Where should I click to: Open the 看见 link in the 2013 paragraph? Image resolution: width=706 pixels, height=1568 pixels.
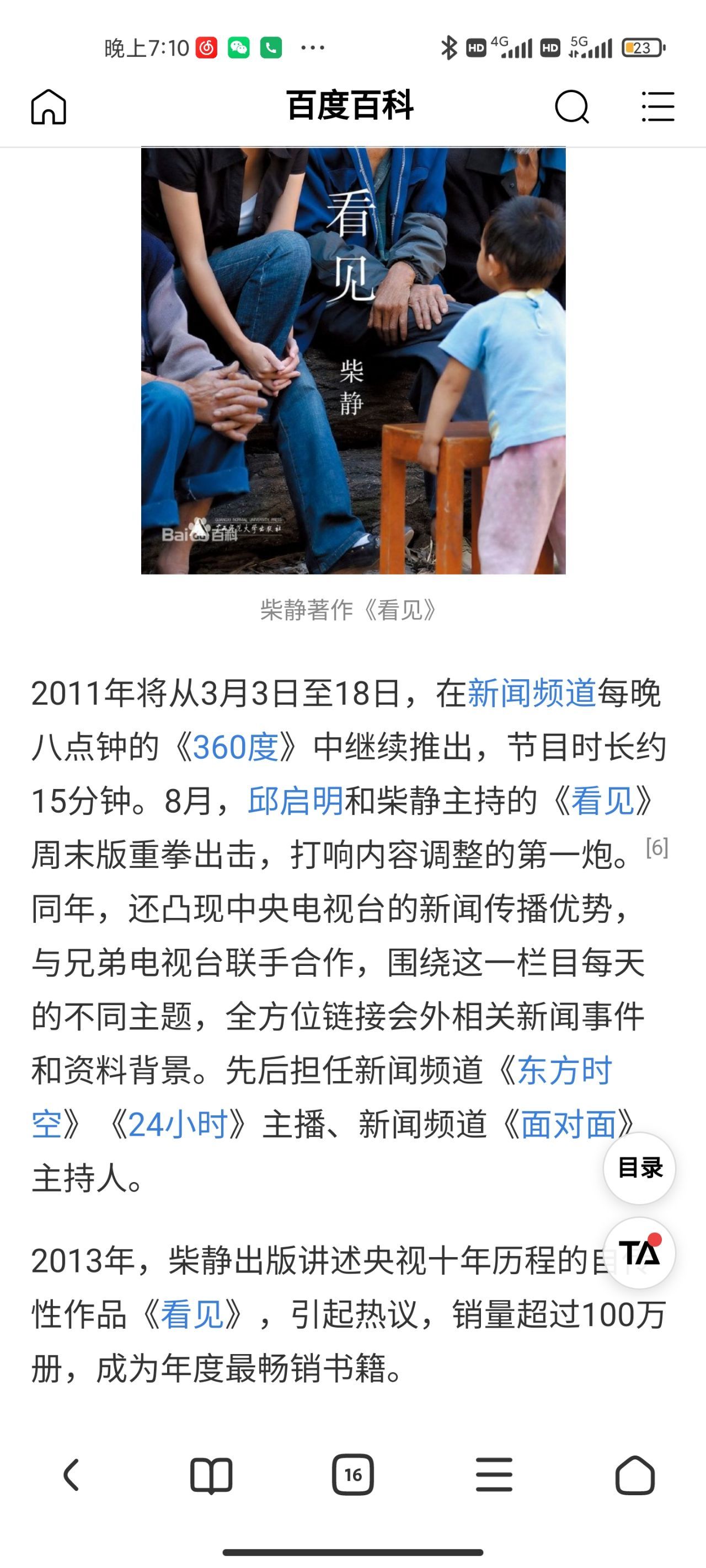[x=192, y=1314]
